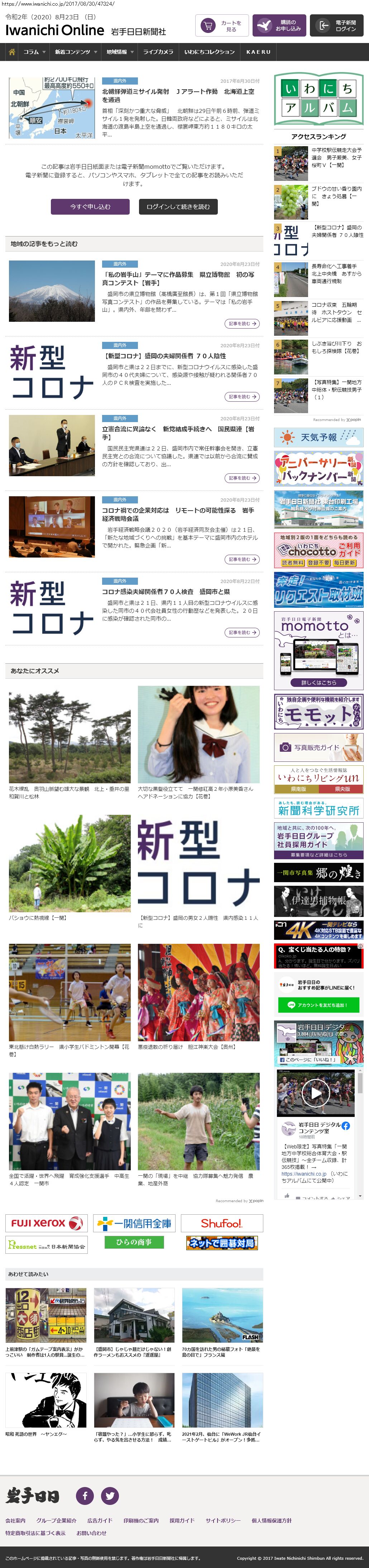Open the Facebook icon in footer

click(x=85, y=1494)
